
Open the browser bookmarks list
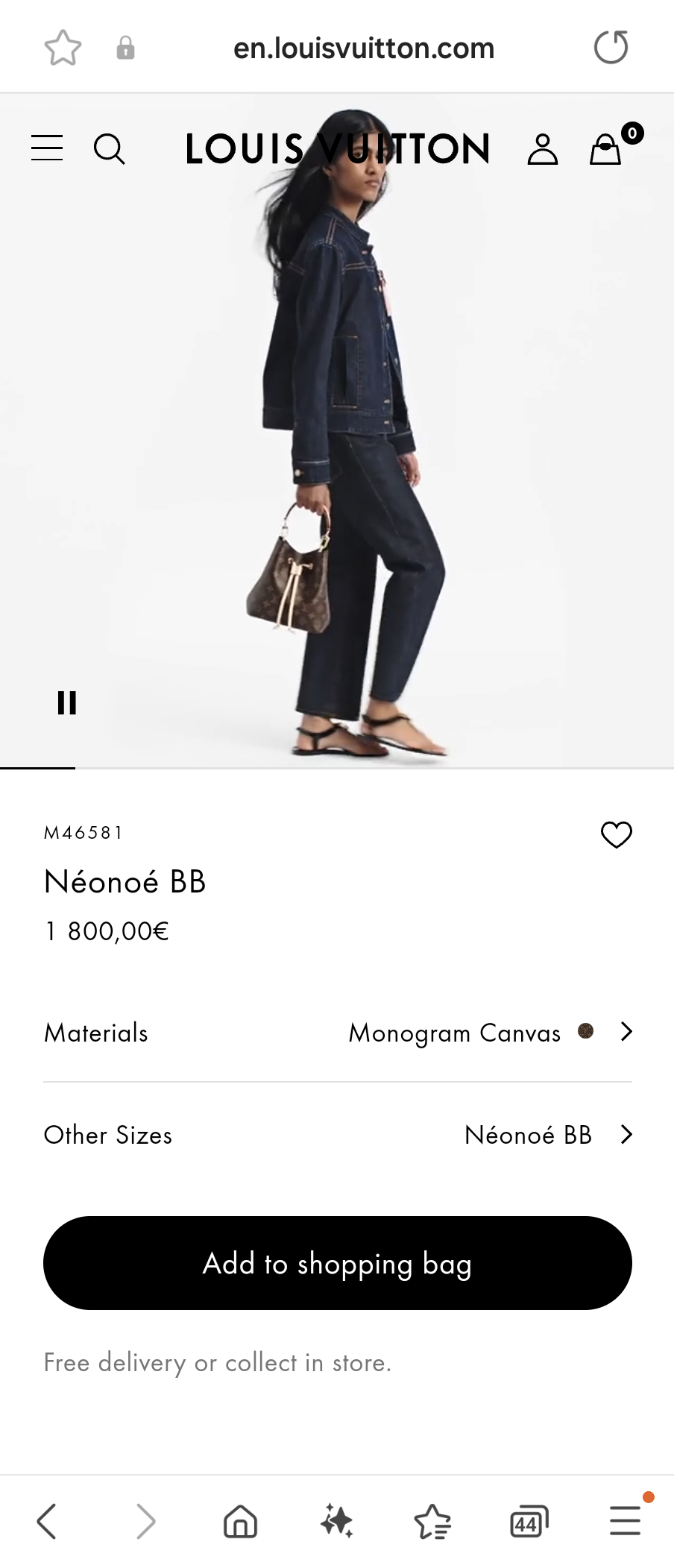[432, 1521]
